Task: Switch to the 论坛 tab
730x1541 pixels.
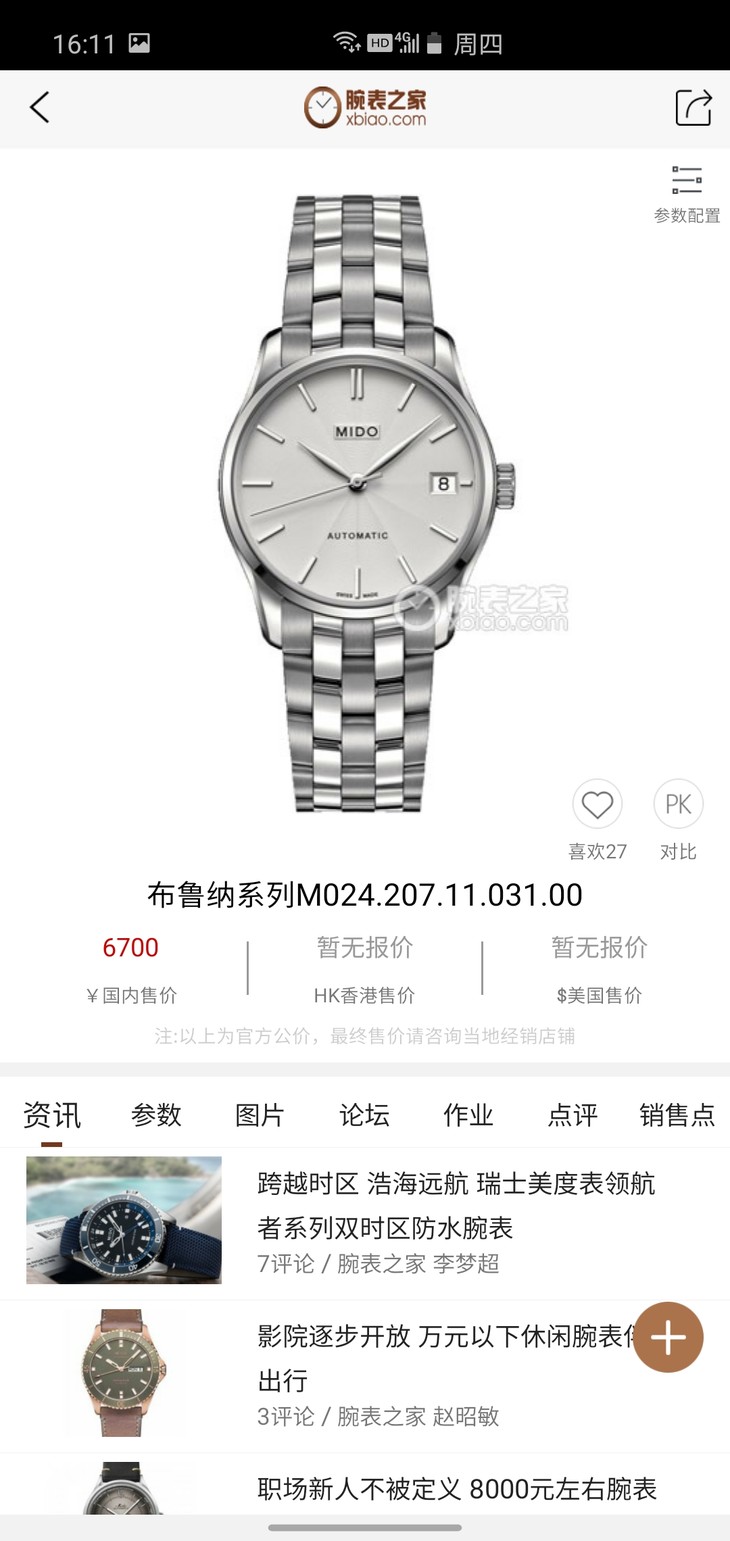Action: pos(364,1114)
